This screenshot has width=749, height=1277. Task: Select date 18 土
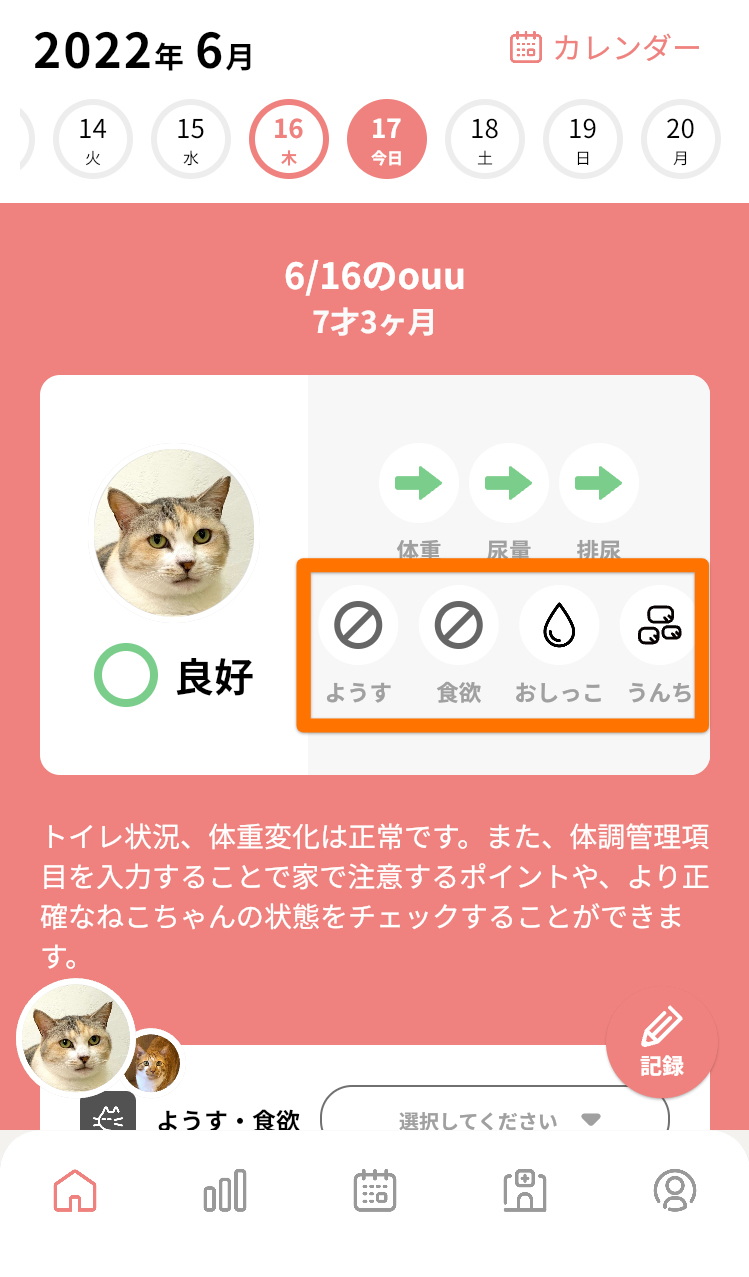[485, 140]
